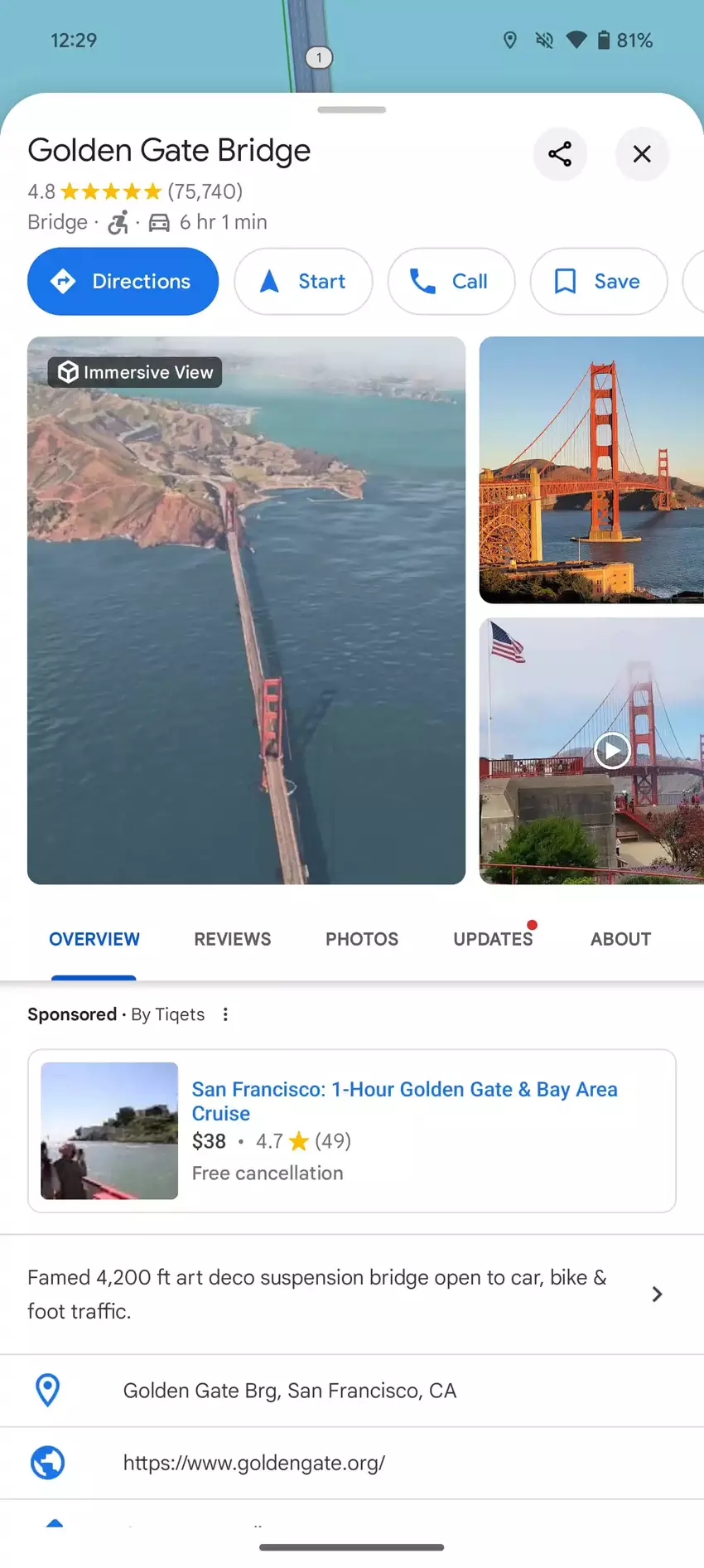Play the video with the American flag

click(612, 751)
